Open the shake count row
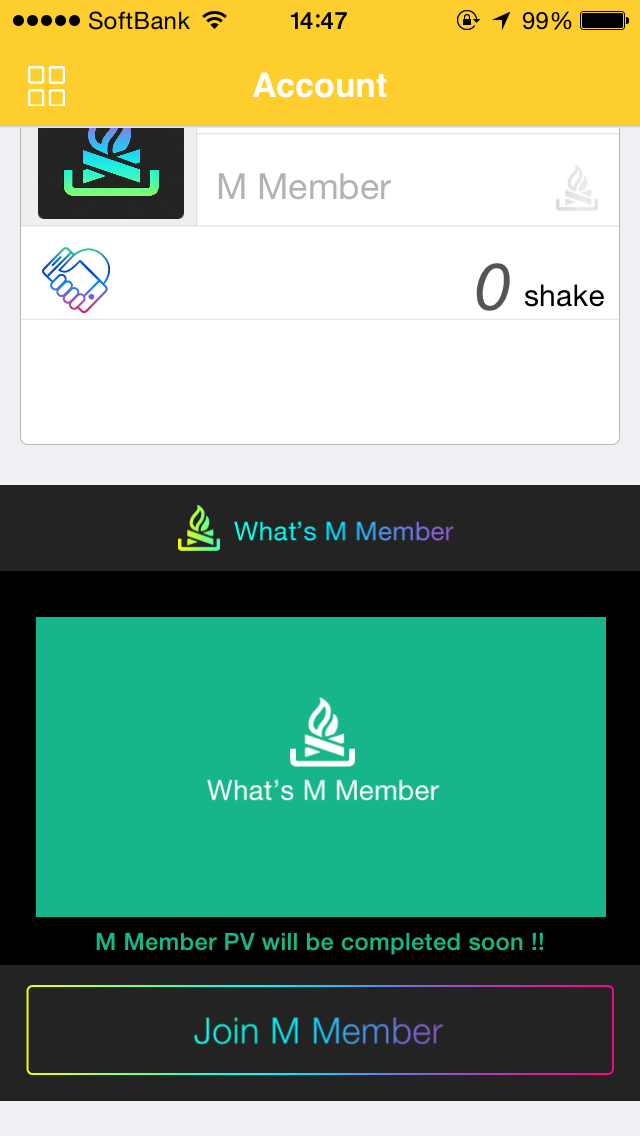Image resolution: width=640 pixels, height=1136 pixels. click(x=320, y=274)
